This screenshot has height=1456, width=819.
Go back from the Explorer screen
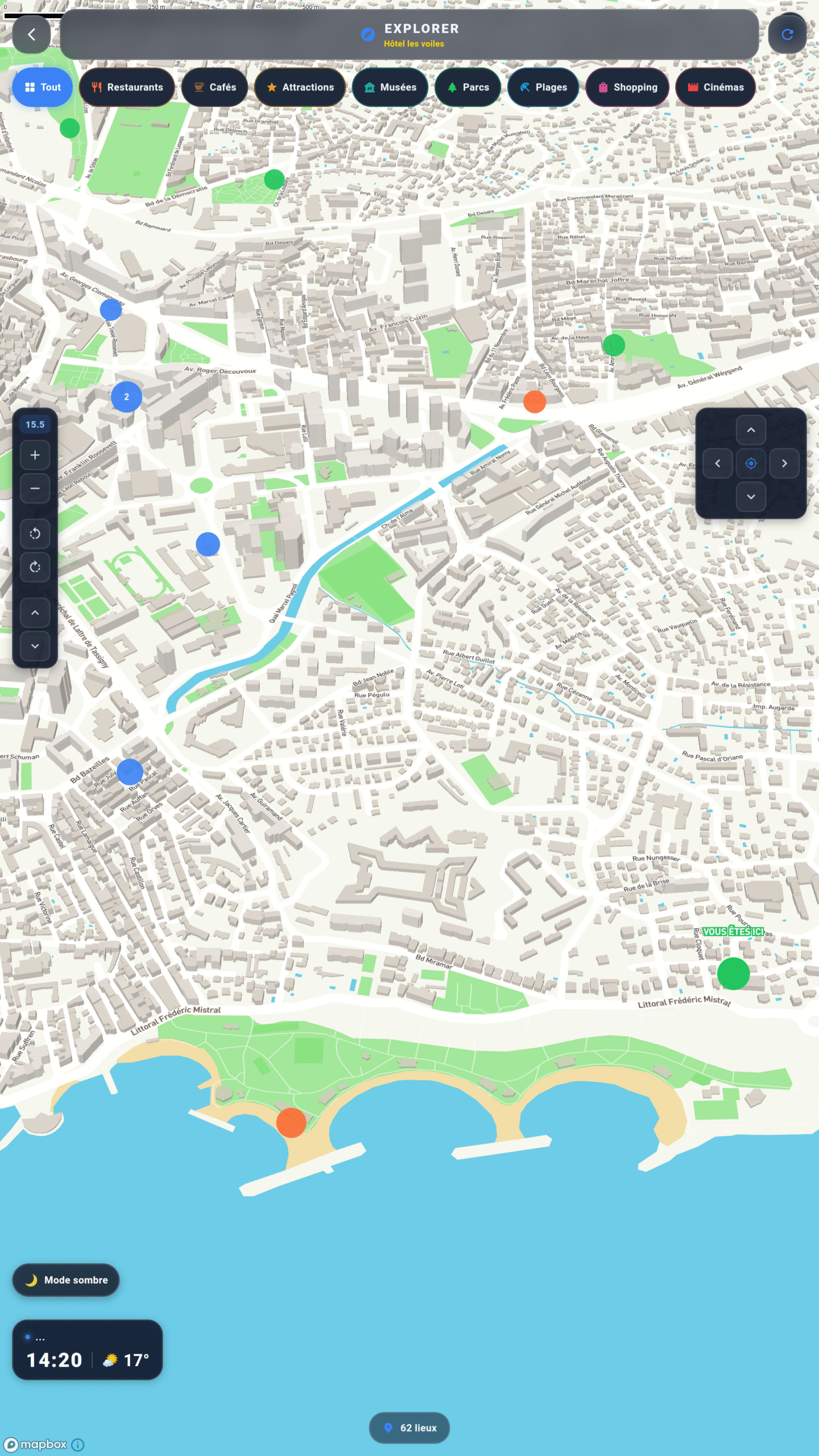(31, 35)
